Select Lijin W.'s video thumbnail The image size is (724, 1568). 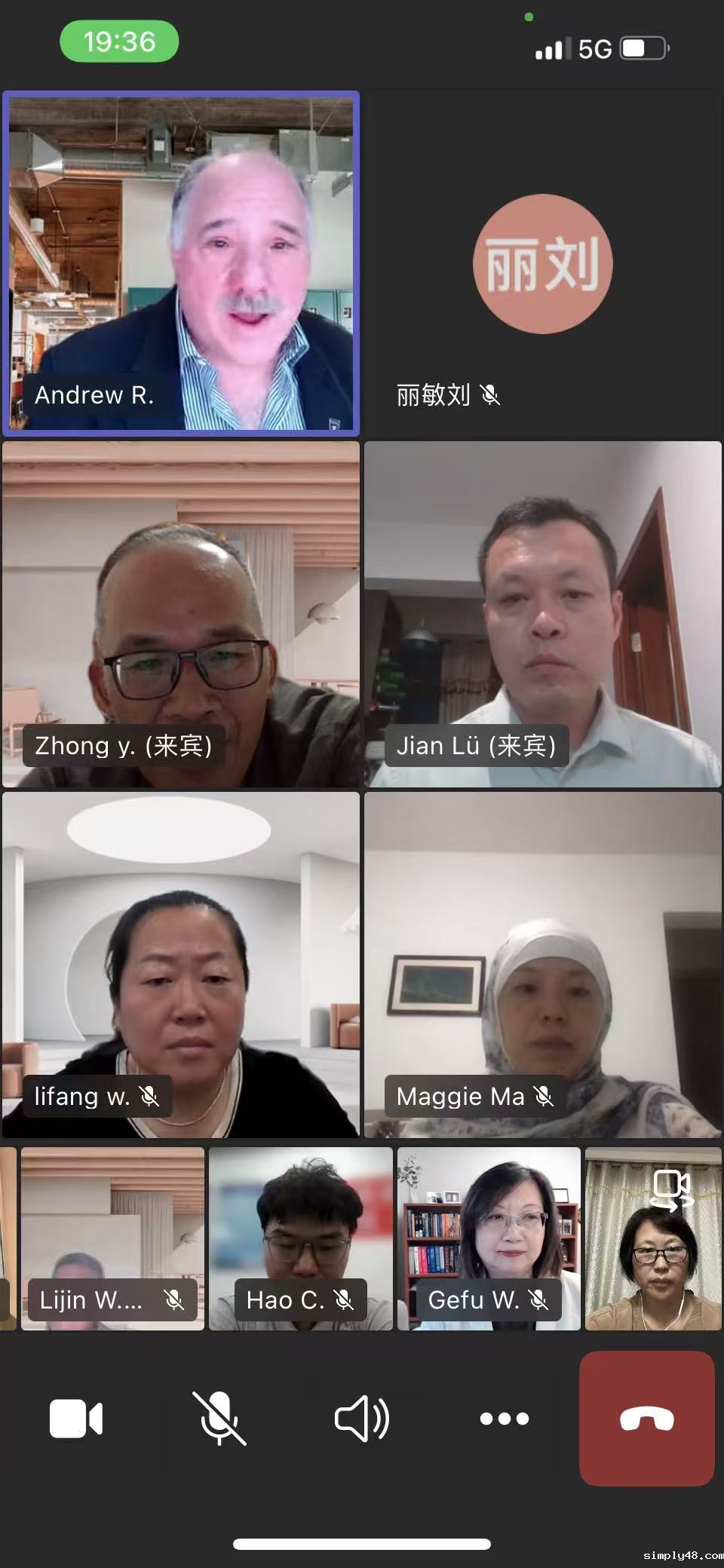[112, 1238]
